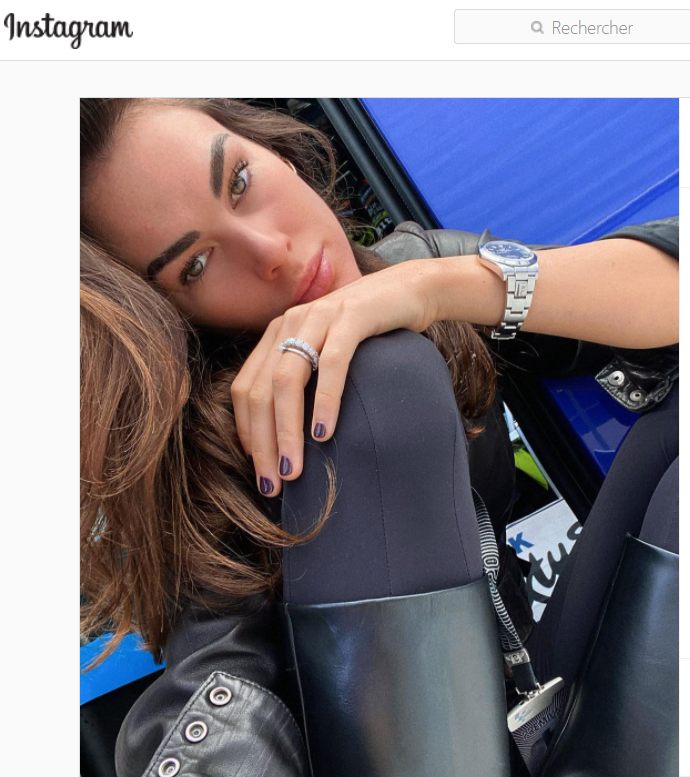
Task: Open the Instagram home logo
Action: (68, 28)
